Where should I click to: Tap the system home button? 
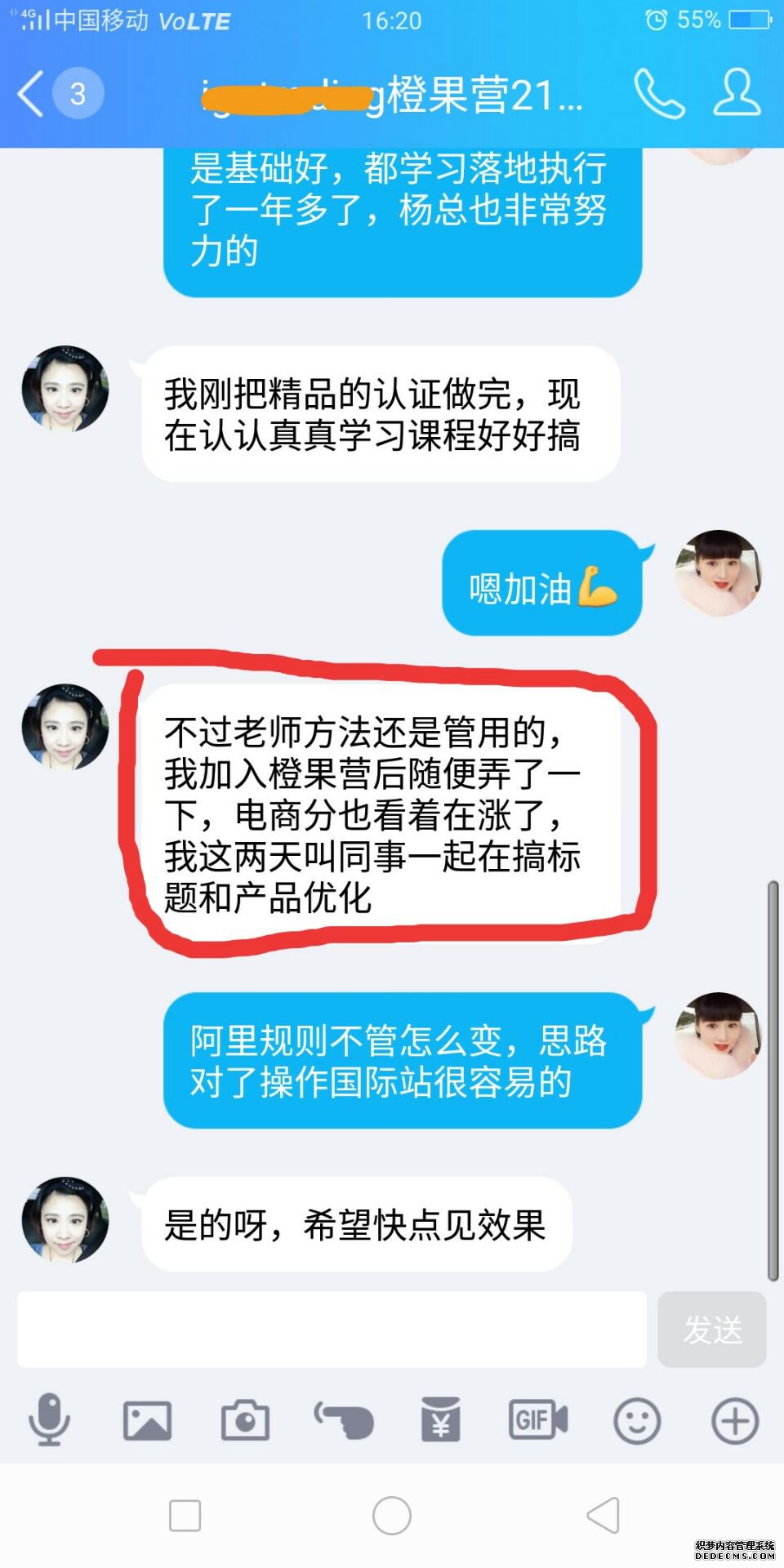(392, 1517)
